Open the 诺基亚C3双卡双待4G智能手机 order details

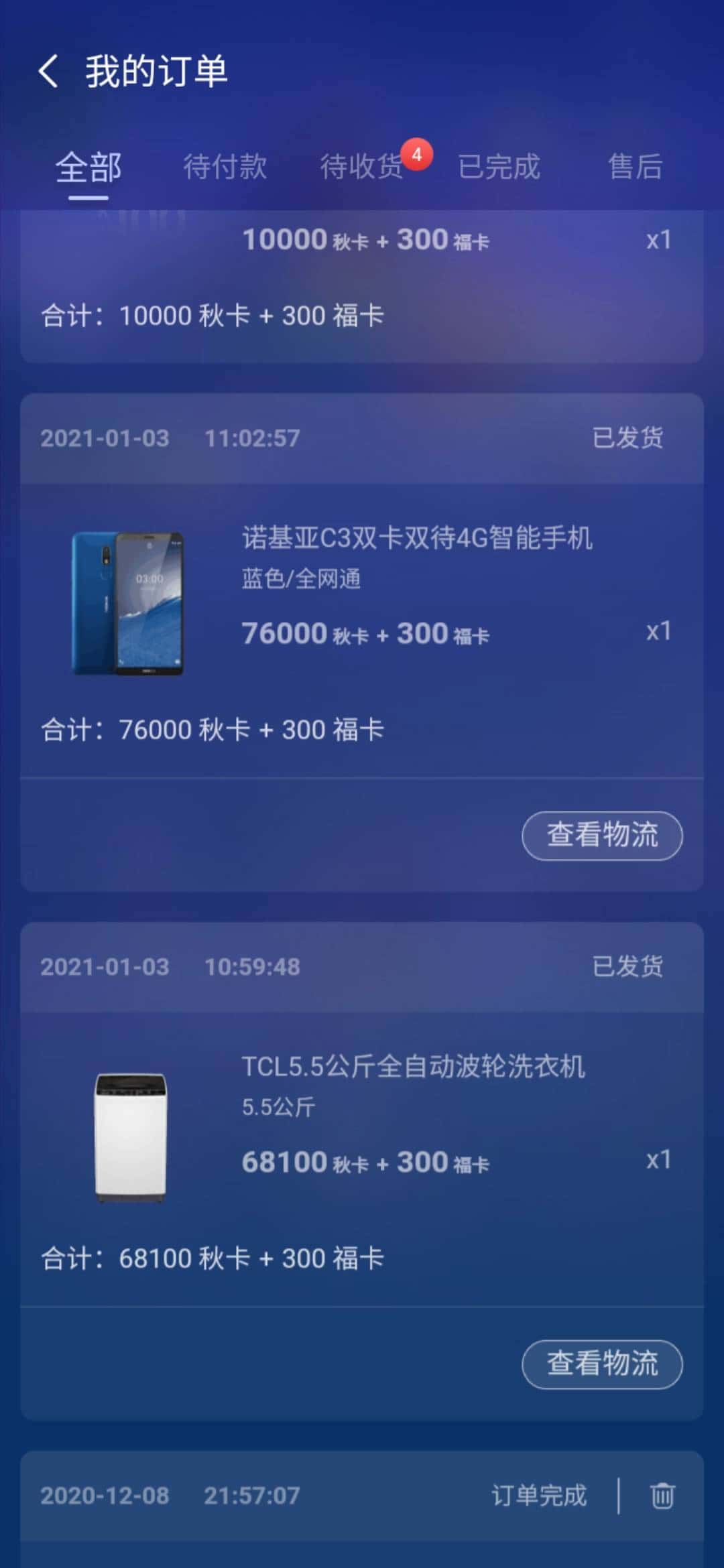tap(417, 538)
